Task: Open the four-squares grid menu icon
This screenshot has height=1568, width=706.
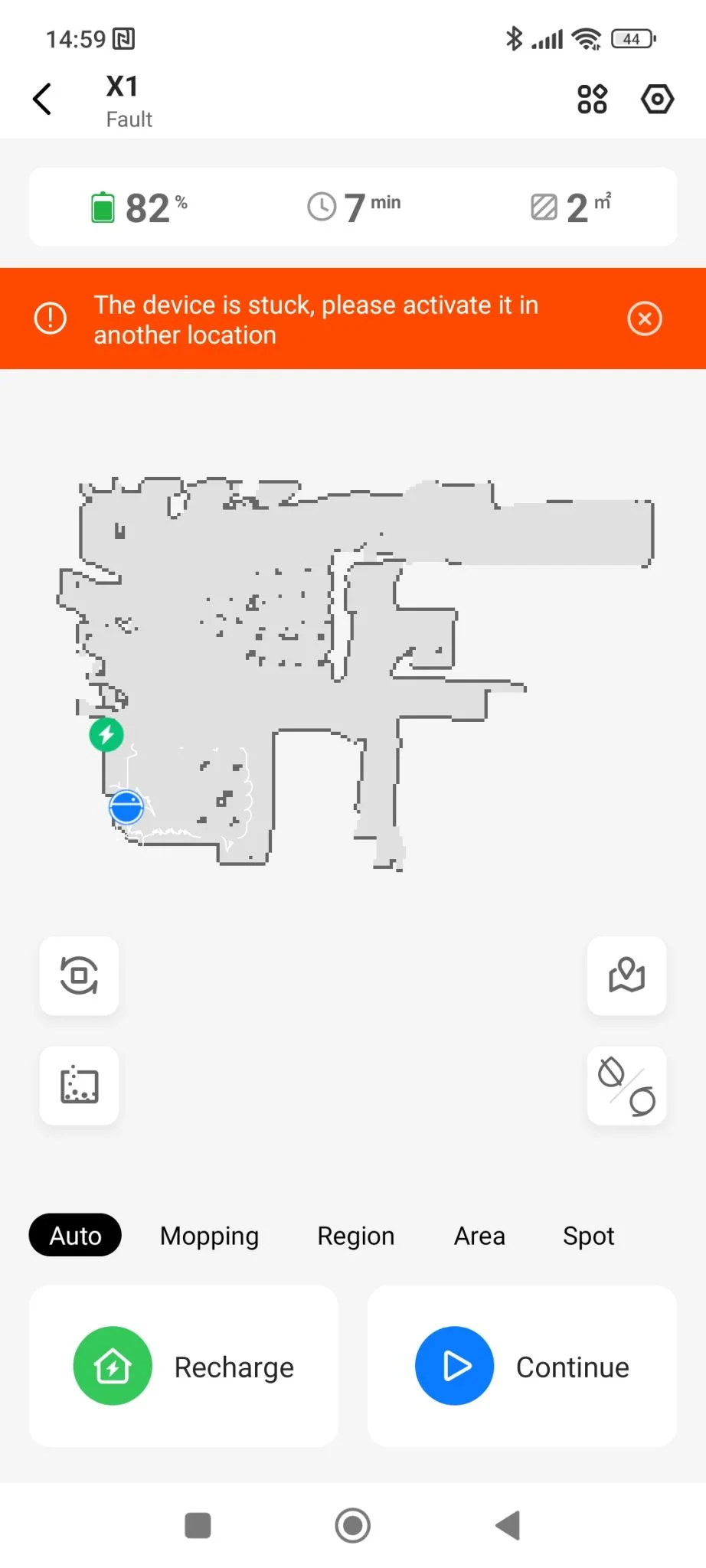Action: (592, 100)
